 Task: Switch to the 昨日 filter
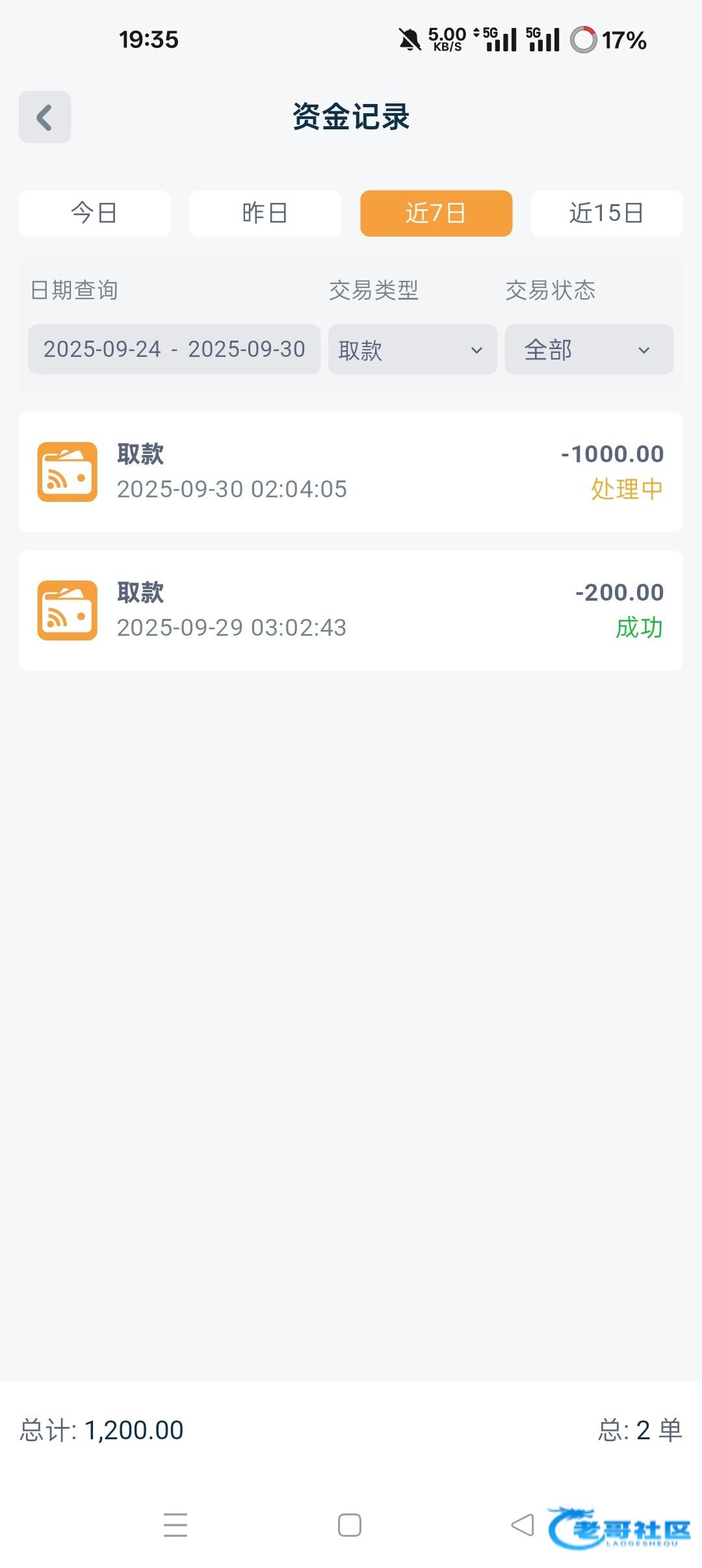pos(265,213)
